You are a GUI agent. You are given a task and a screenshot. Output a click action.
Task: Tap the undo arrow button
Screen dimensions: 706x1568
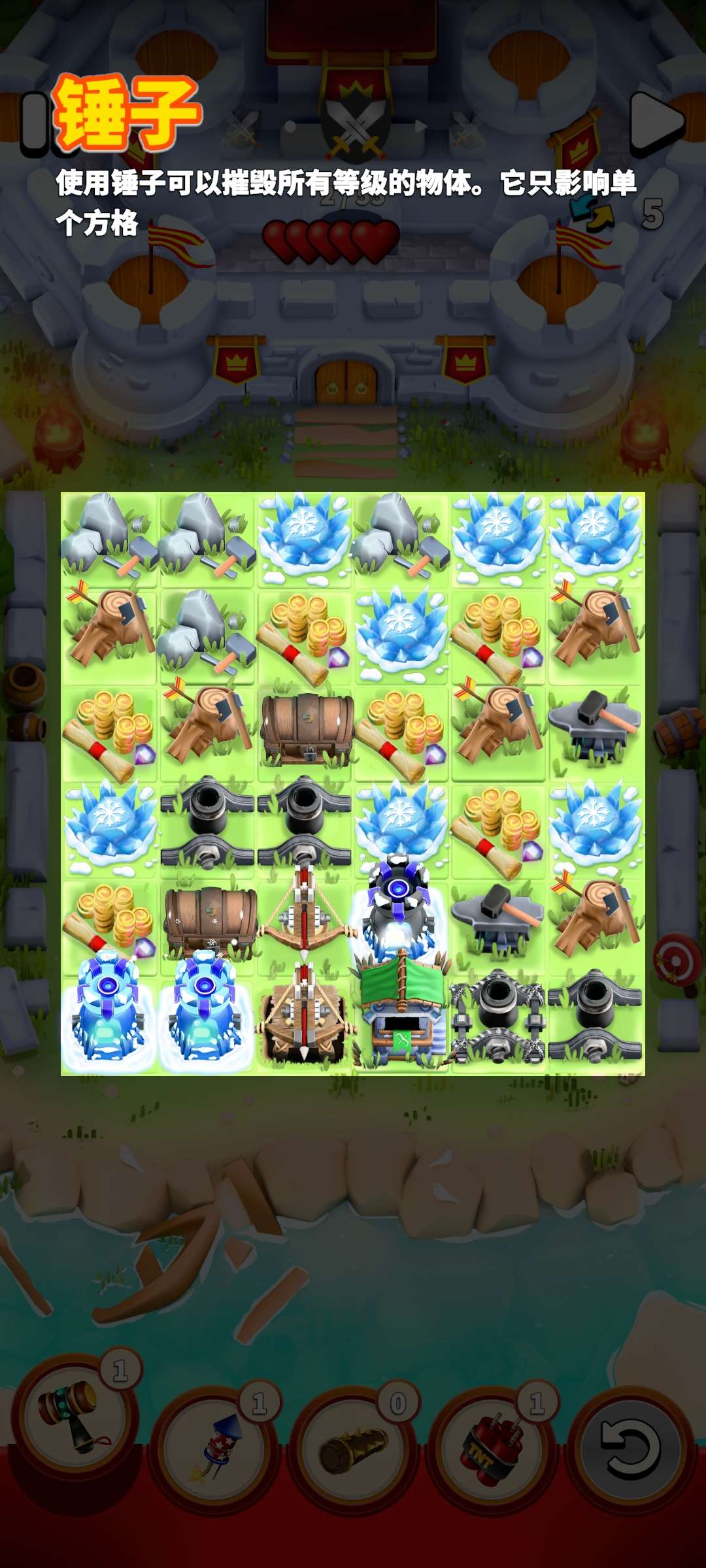click(x=631, y=1449)
